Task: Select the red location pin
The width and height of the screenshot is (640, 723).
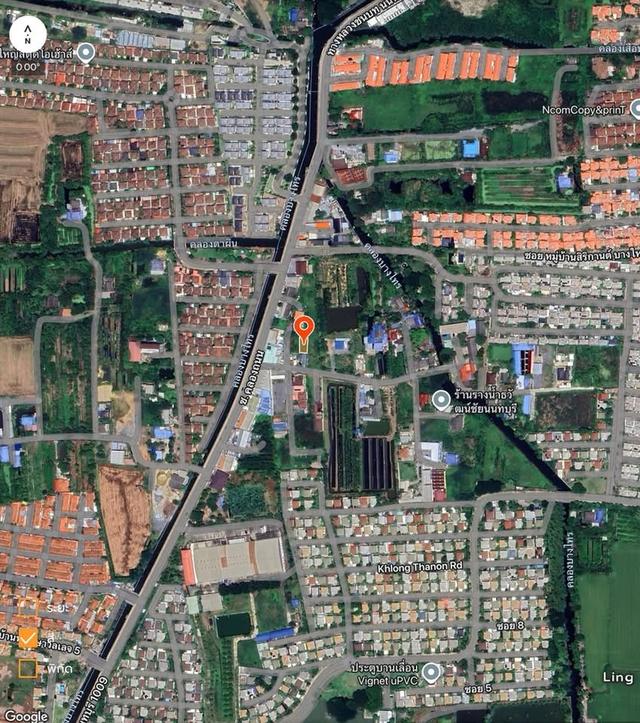Action: (304, 329)
